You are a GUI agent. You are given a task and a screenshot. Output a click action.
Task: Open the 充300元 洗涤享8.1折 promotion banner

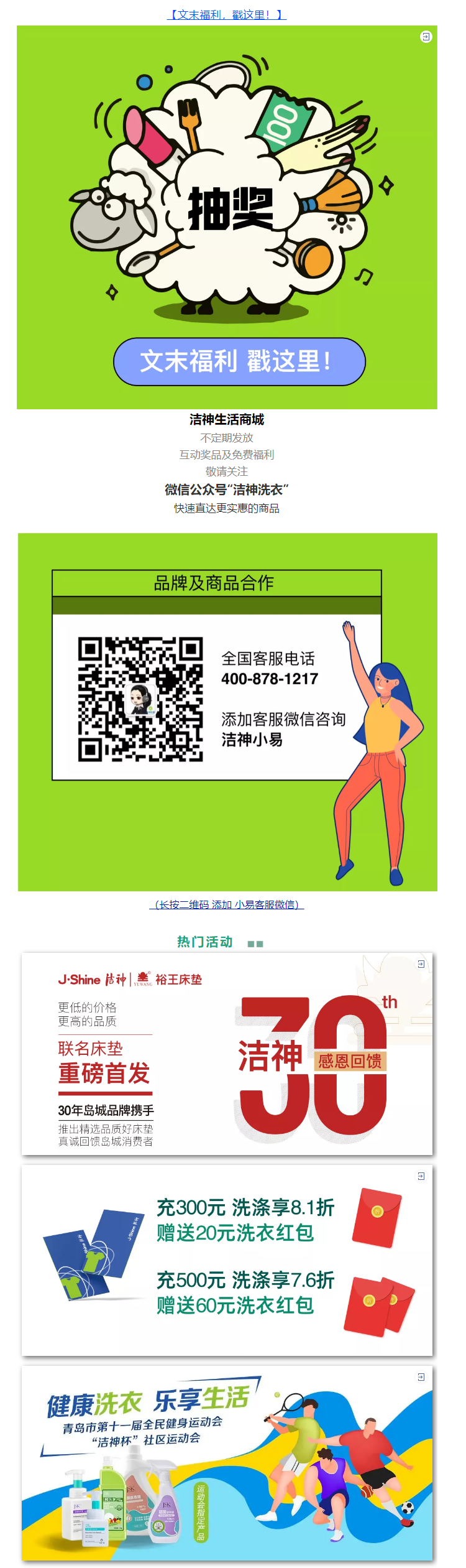tap(227, 1260)
